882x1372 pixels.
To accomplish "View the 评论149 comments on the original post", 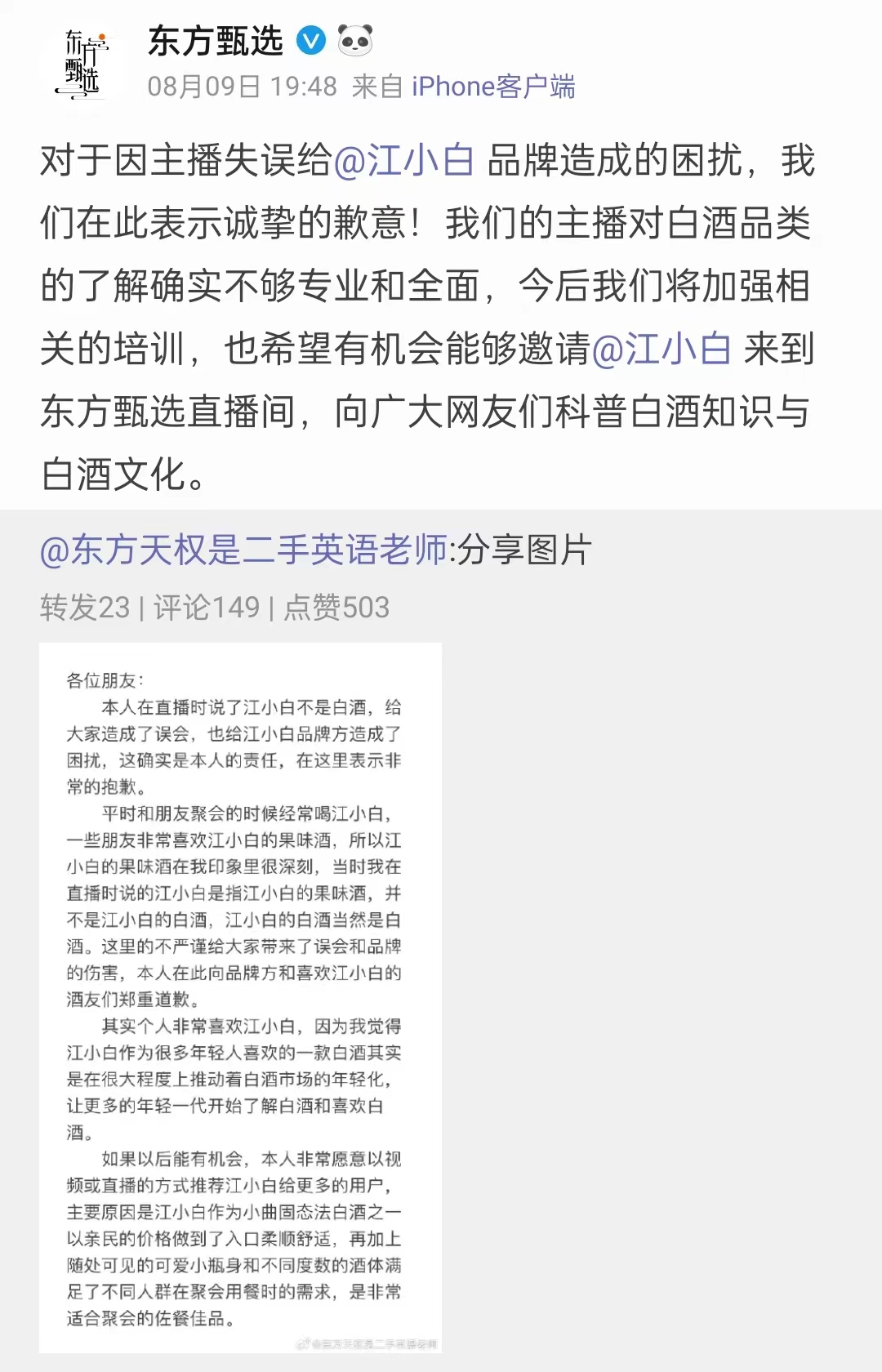I will tap(207, 607).
